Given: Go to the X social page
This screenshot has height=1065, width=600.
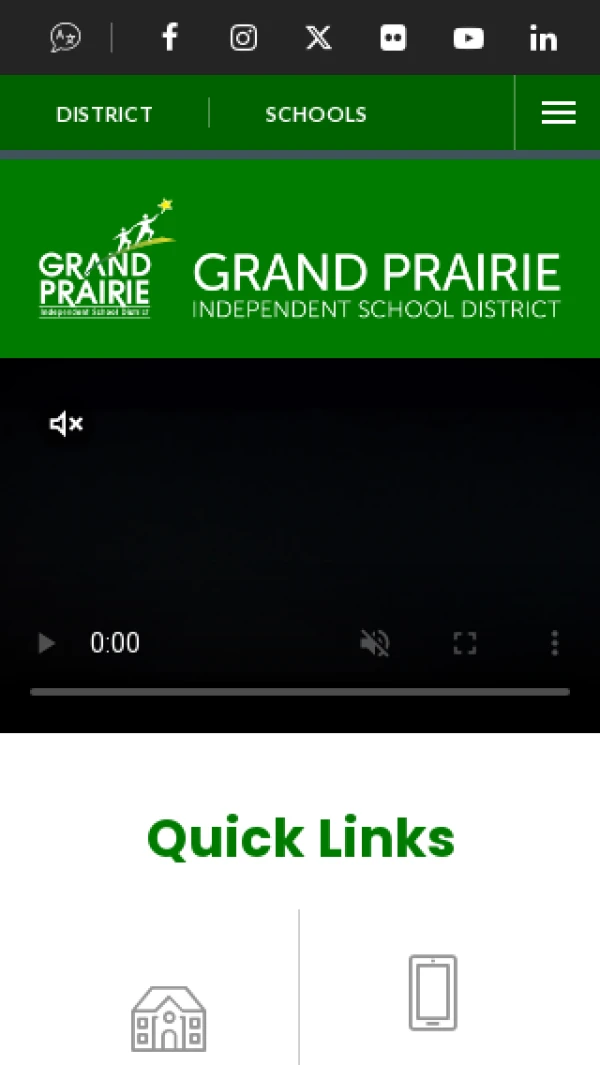Looking at the screenshot, I should 318,38.
